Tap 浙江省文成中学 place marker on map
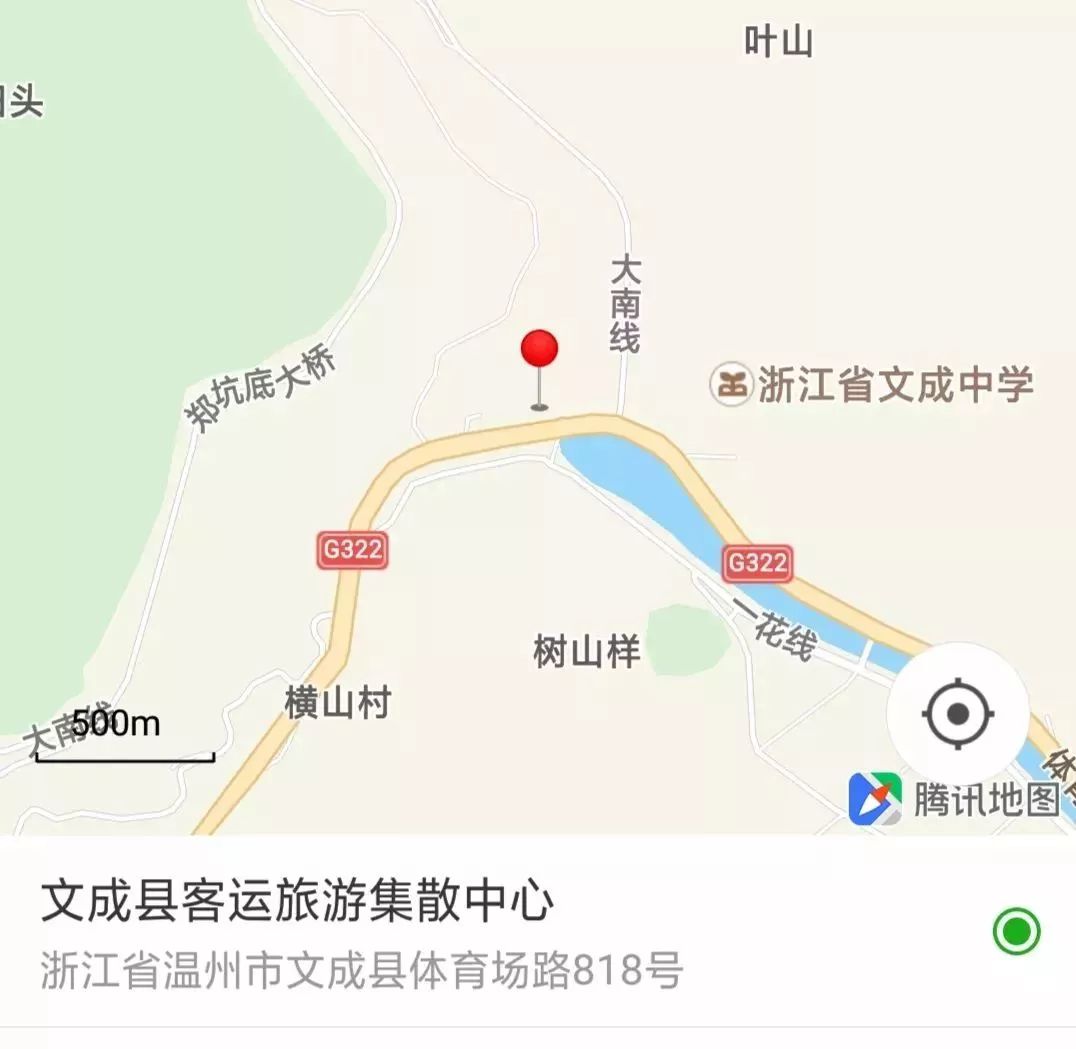 click(731, 385)
